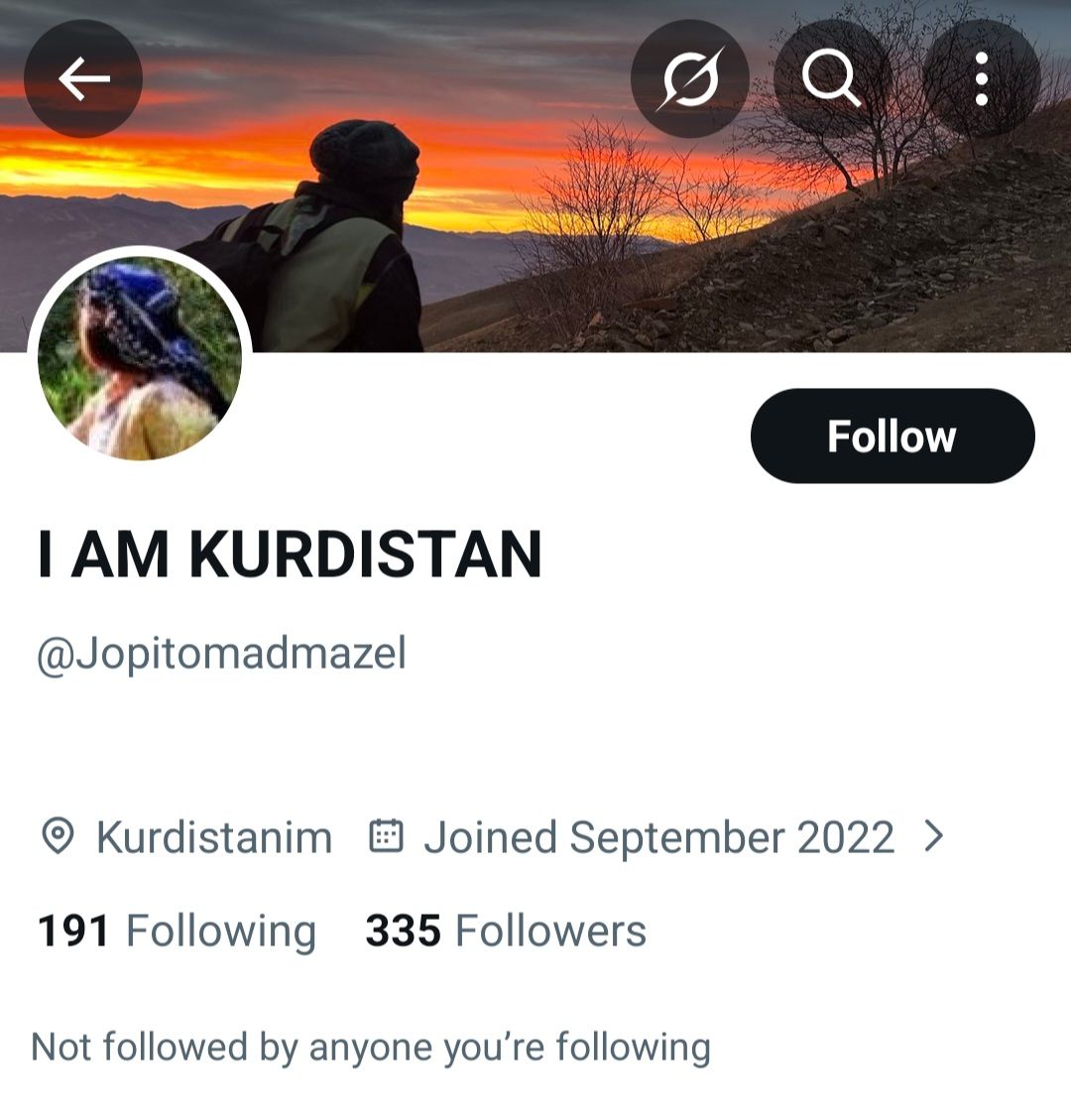Search this profile with the magnifier icon

tap(833, 78)
